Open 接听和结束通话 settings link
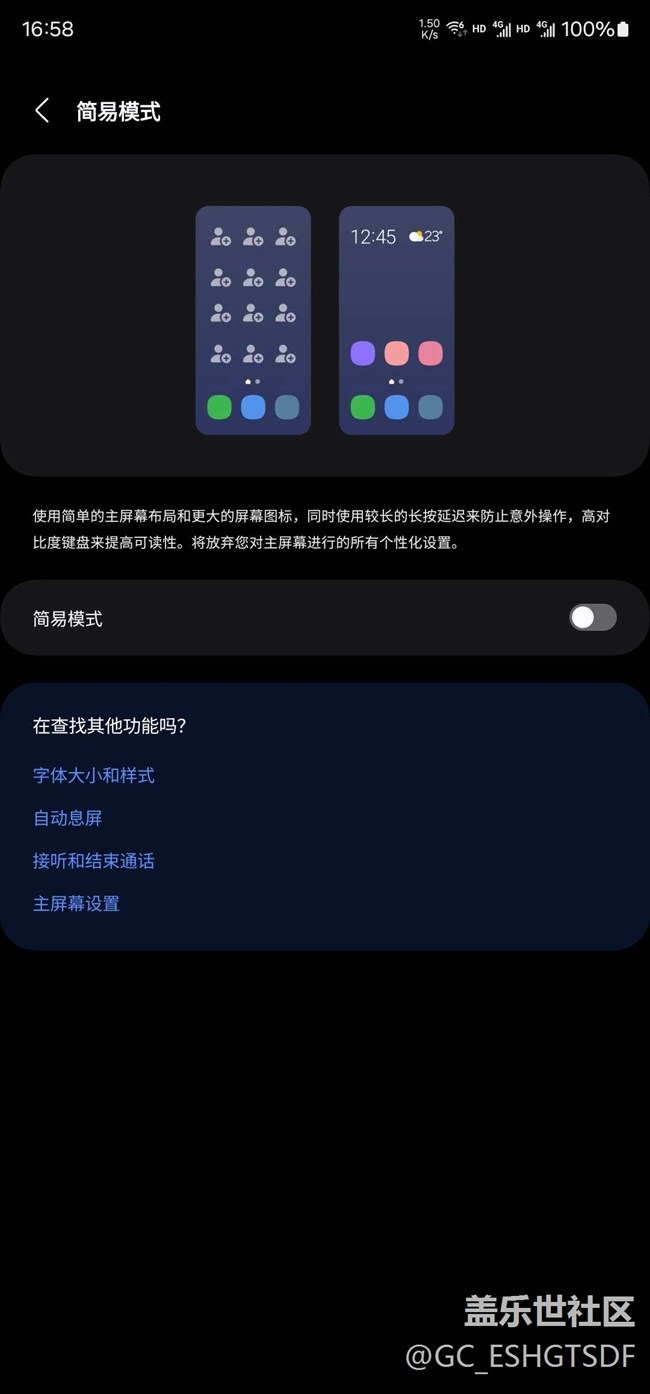This screenshot has width=650, height=1394. tap(94, 861)
